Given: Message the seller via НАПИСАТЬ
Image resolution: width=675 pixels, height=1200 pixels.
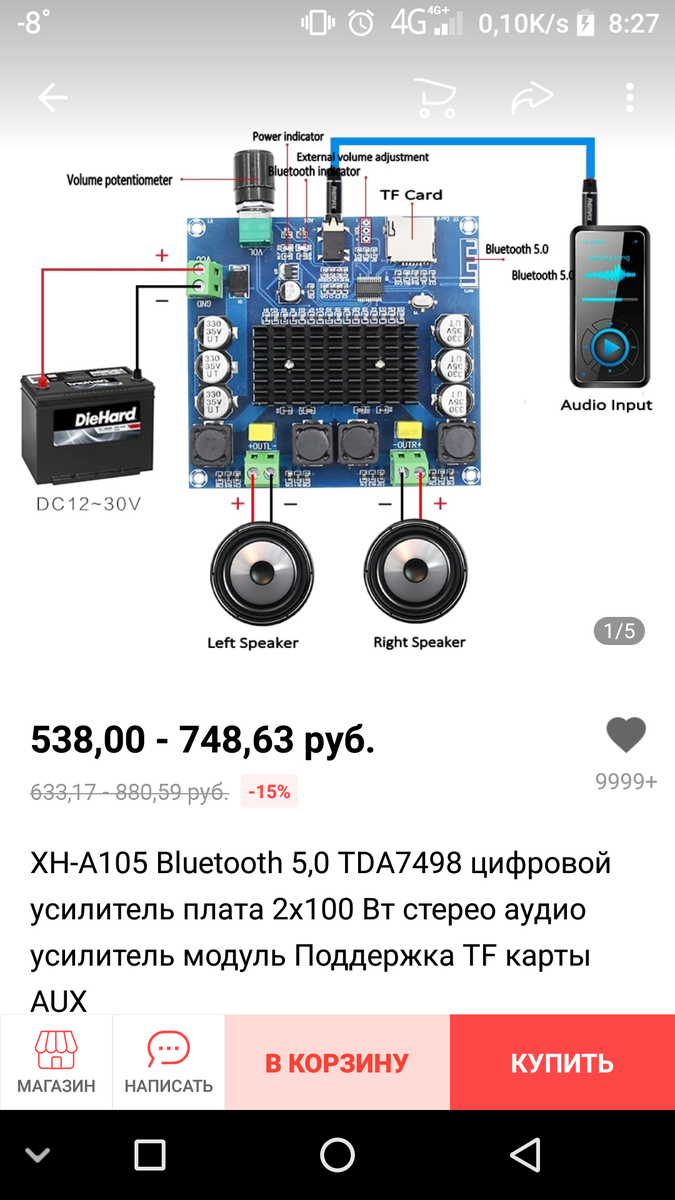Looking at the screenshot, I should click(x=168, y=1062).
